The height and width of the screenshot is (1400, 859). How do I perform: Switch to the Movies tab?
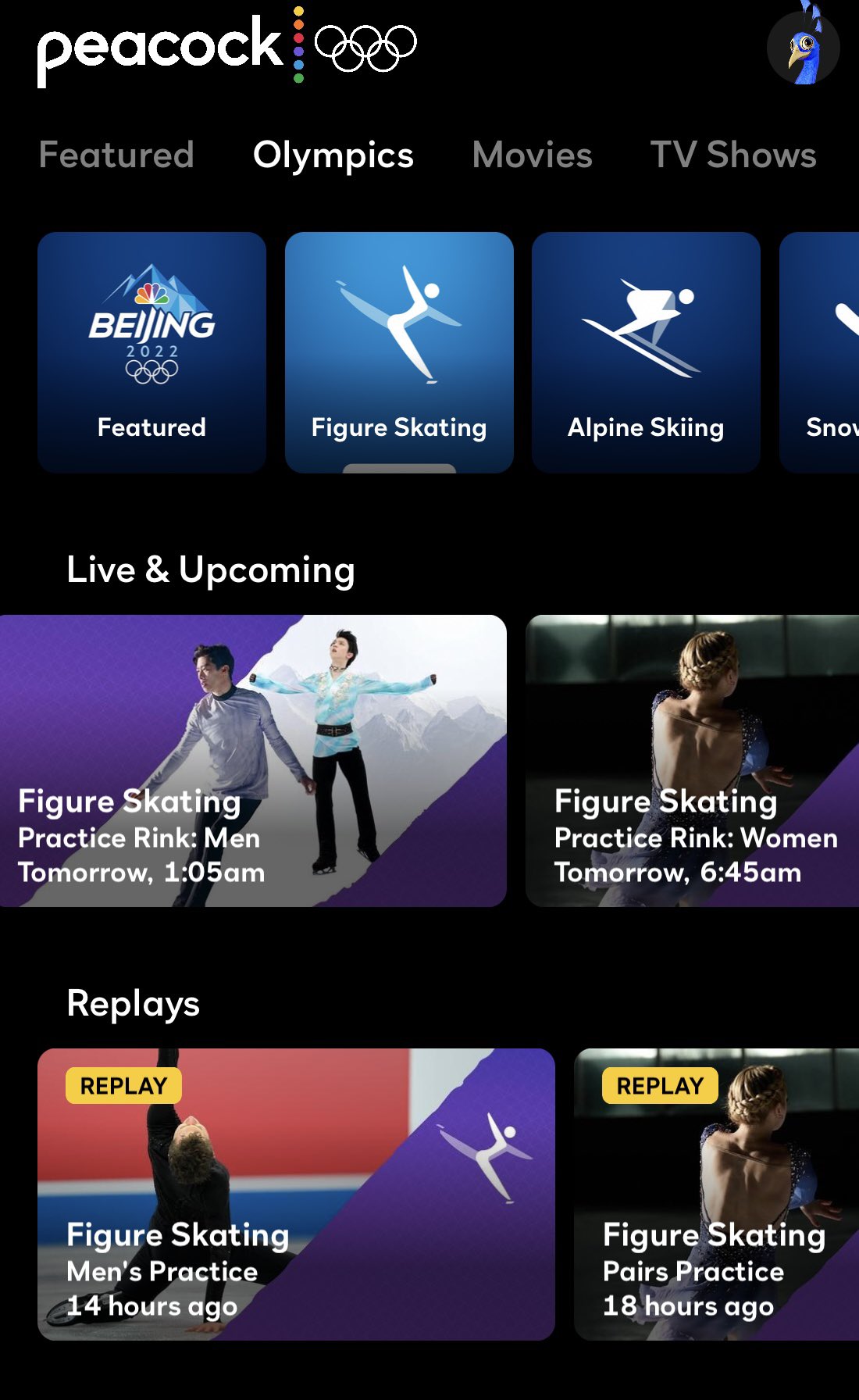[532, 155]
